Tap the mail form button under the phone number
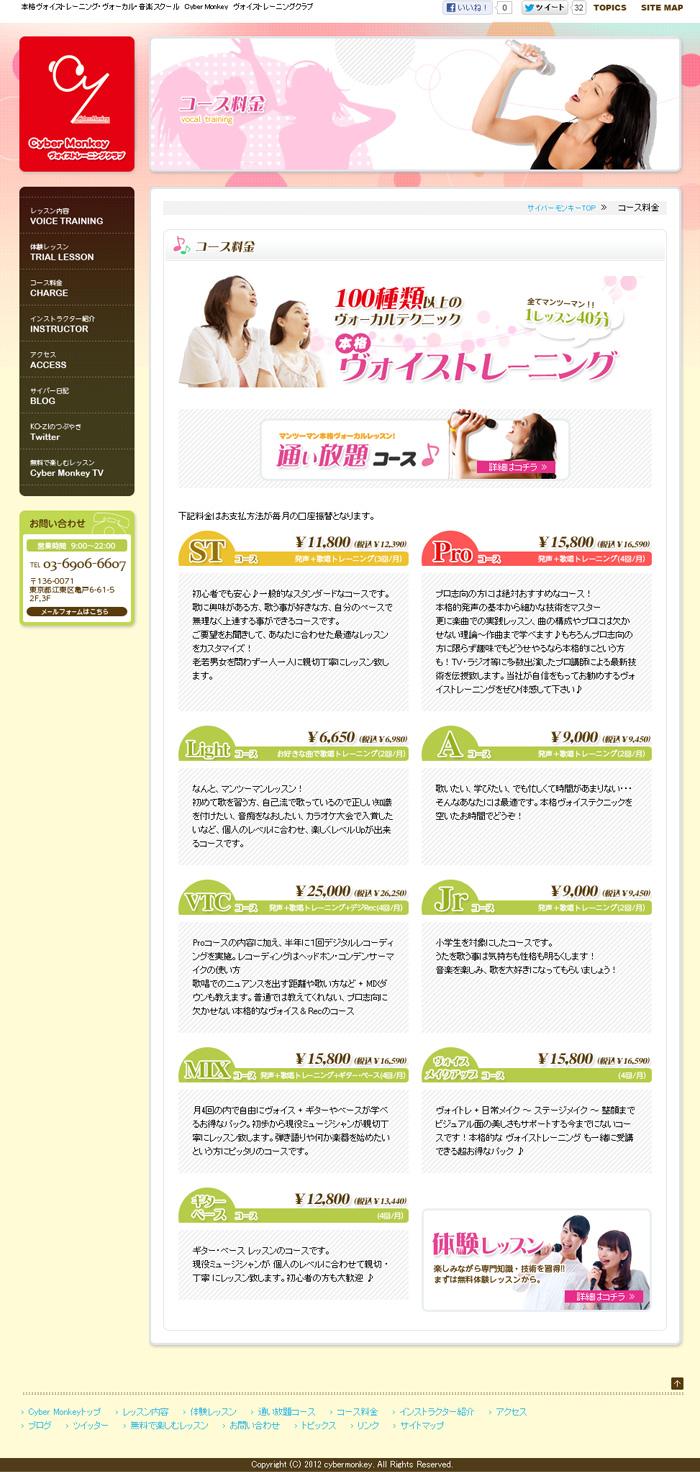The width and height of the screenshot is (700, 1472). click(76, 611)
